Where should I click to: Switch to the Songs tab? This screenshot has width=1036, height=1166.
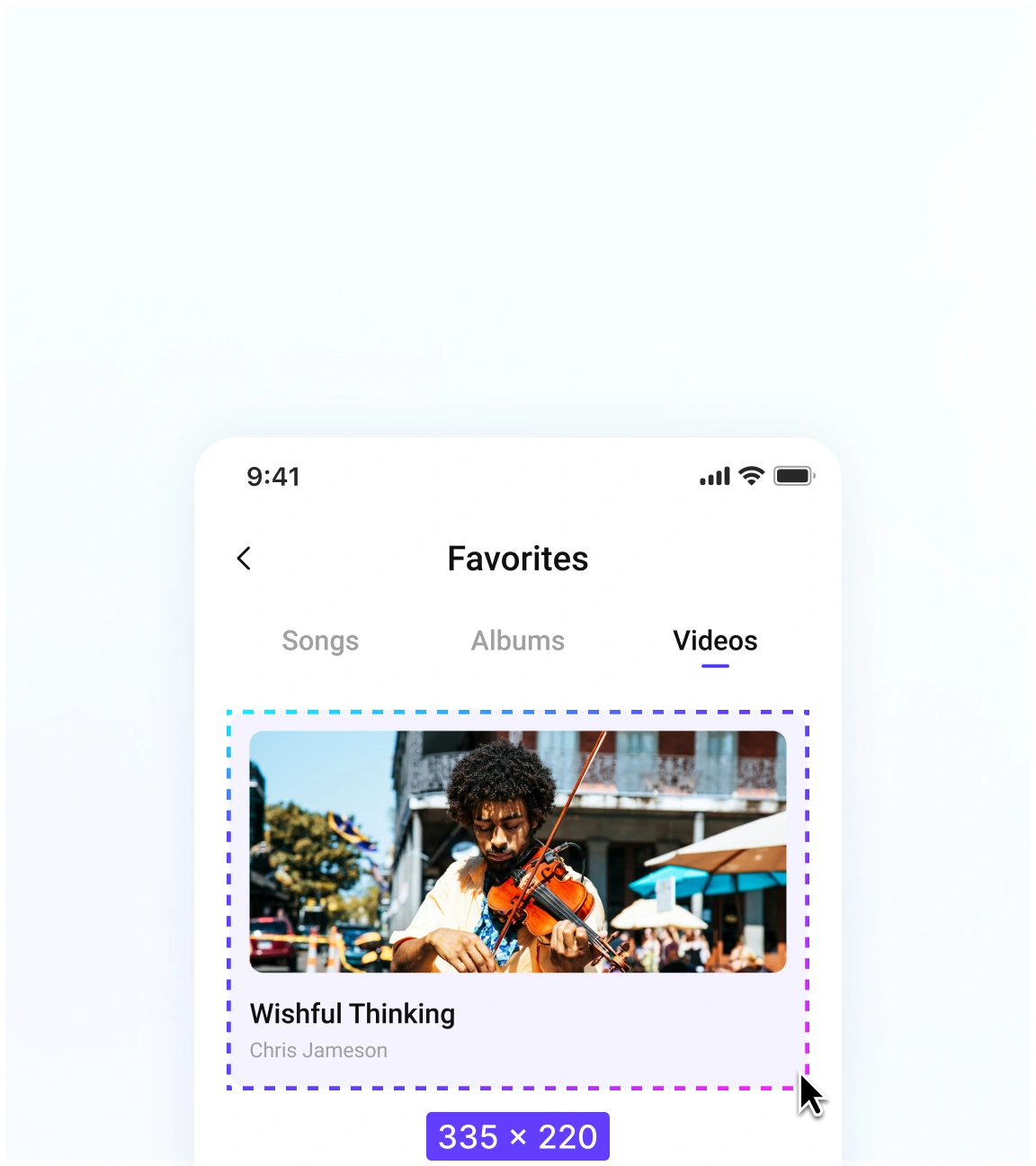tap(320, 641)
